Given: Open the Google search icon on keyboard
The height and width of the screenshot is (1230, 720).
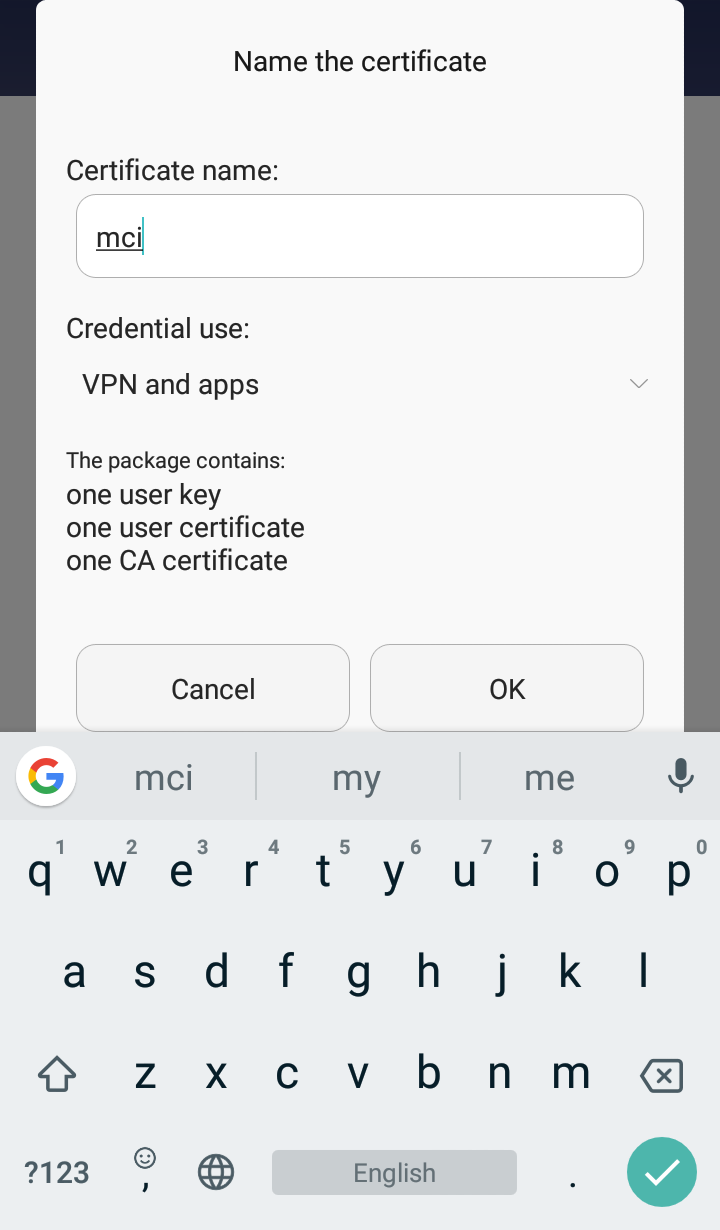Looking at the screenshot, I should click(x=46, y=776).
